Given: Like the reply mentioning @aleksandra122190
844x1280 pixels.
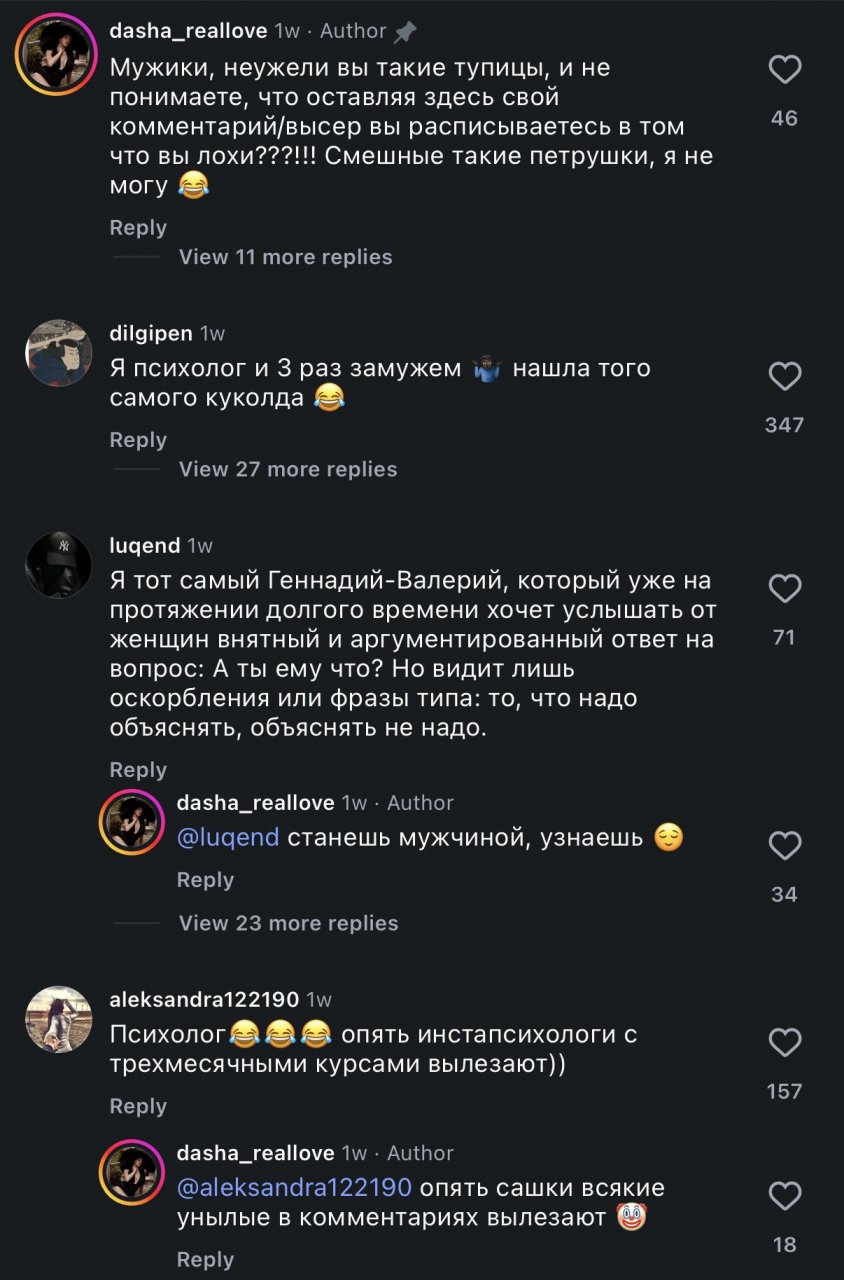Looking at the screenshot, I should (785, 1196).
